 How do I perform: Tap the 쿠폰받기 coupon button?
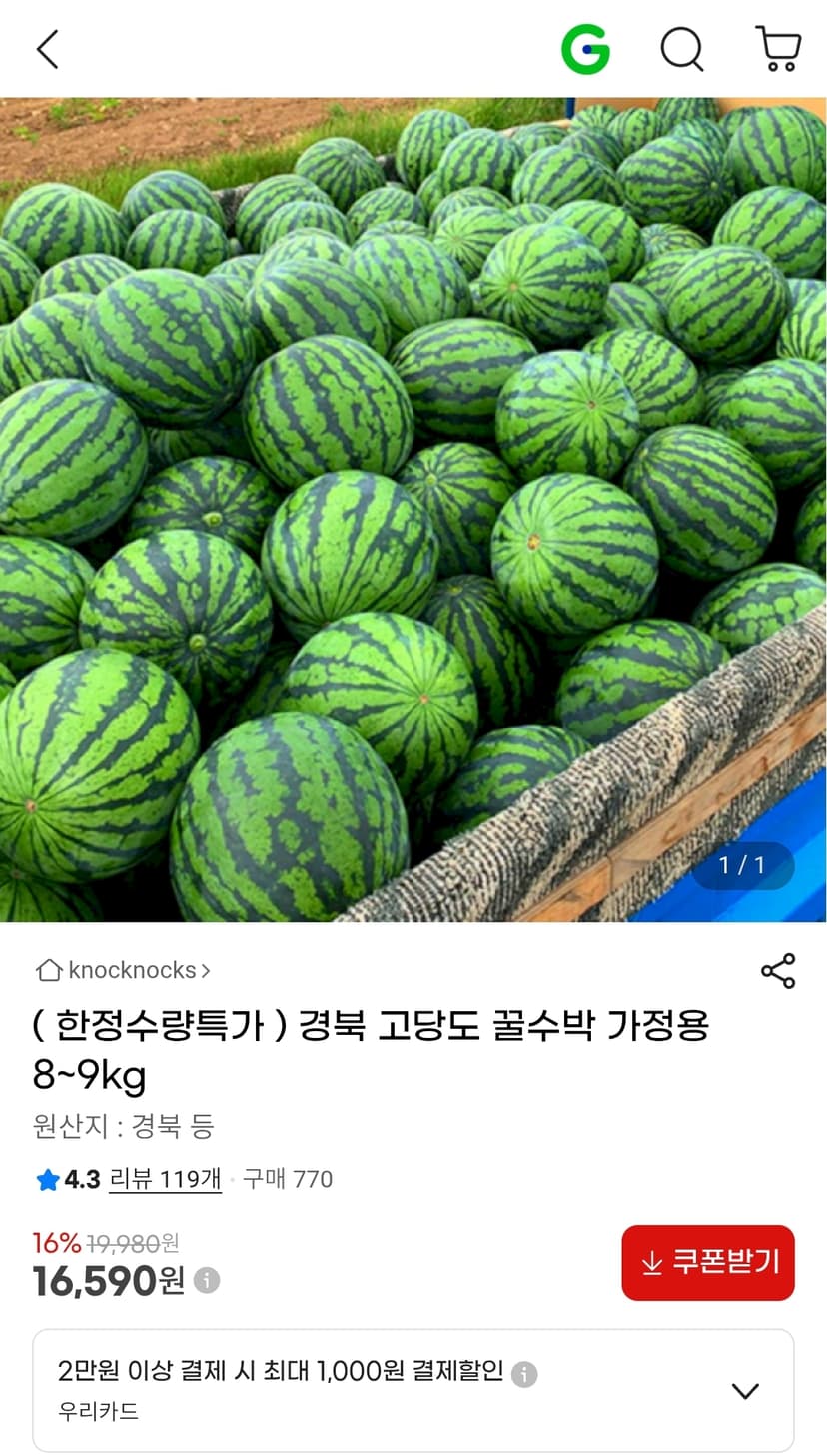coord(708,1263)
